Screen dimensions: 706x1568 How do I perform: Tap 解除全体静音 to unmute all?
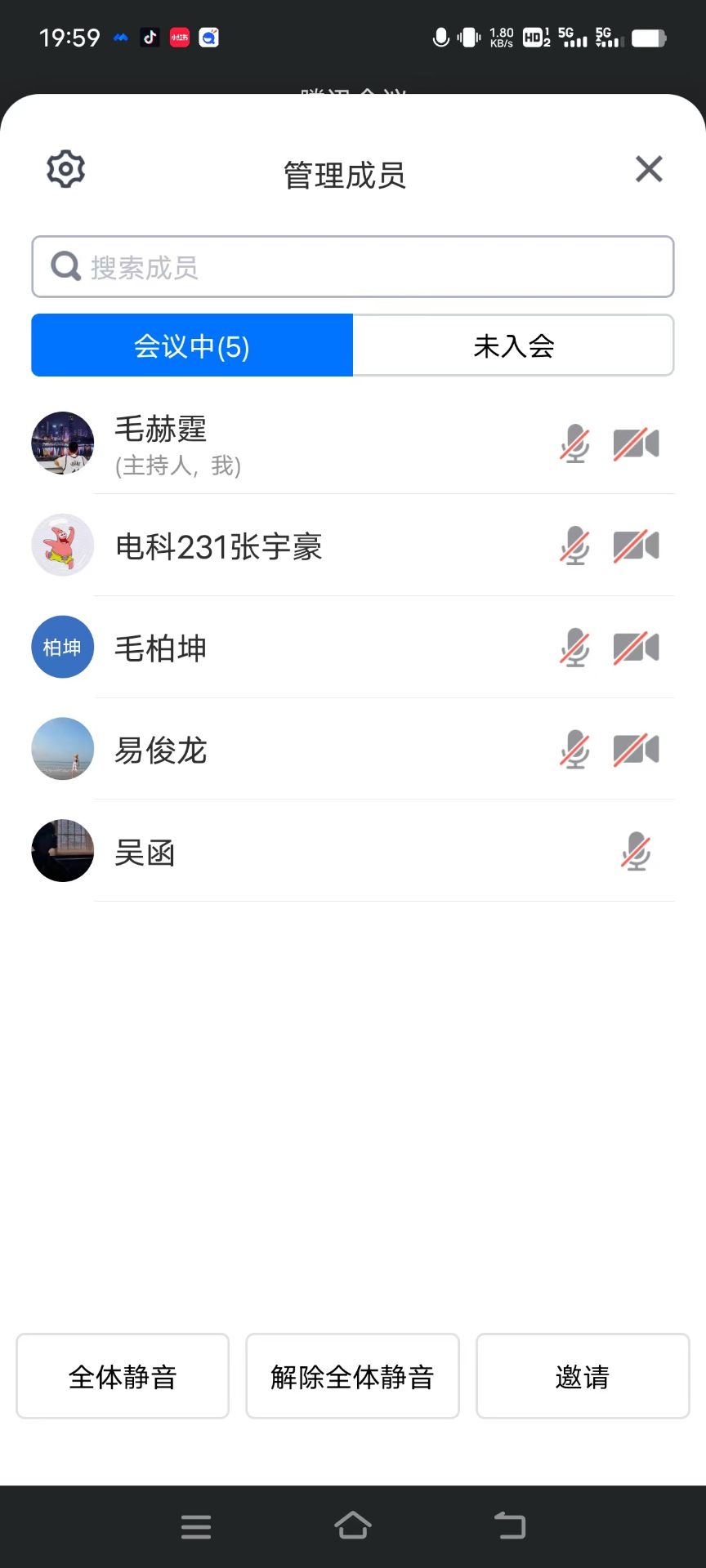tap(352, 1376)
